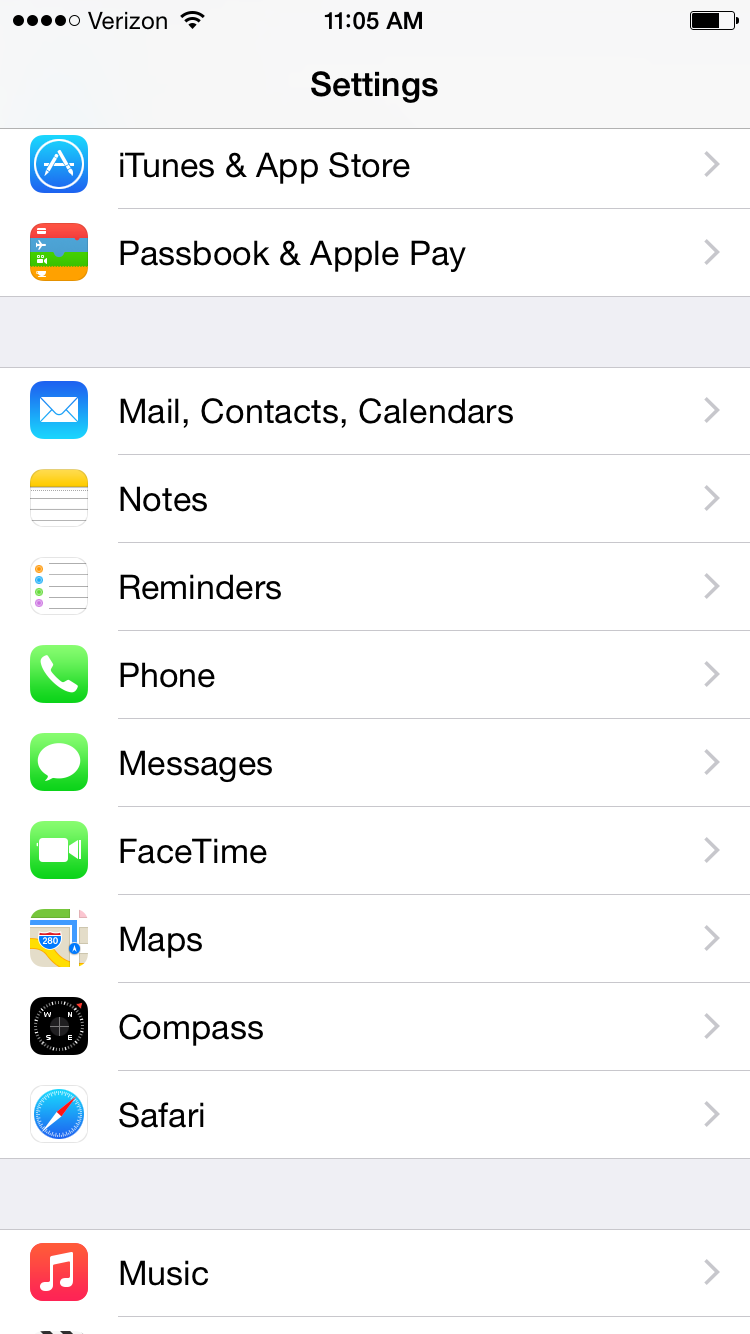Open Passbook & Apple Pay settings

(375, 253)
